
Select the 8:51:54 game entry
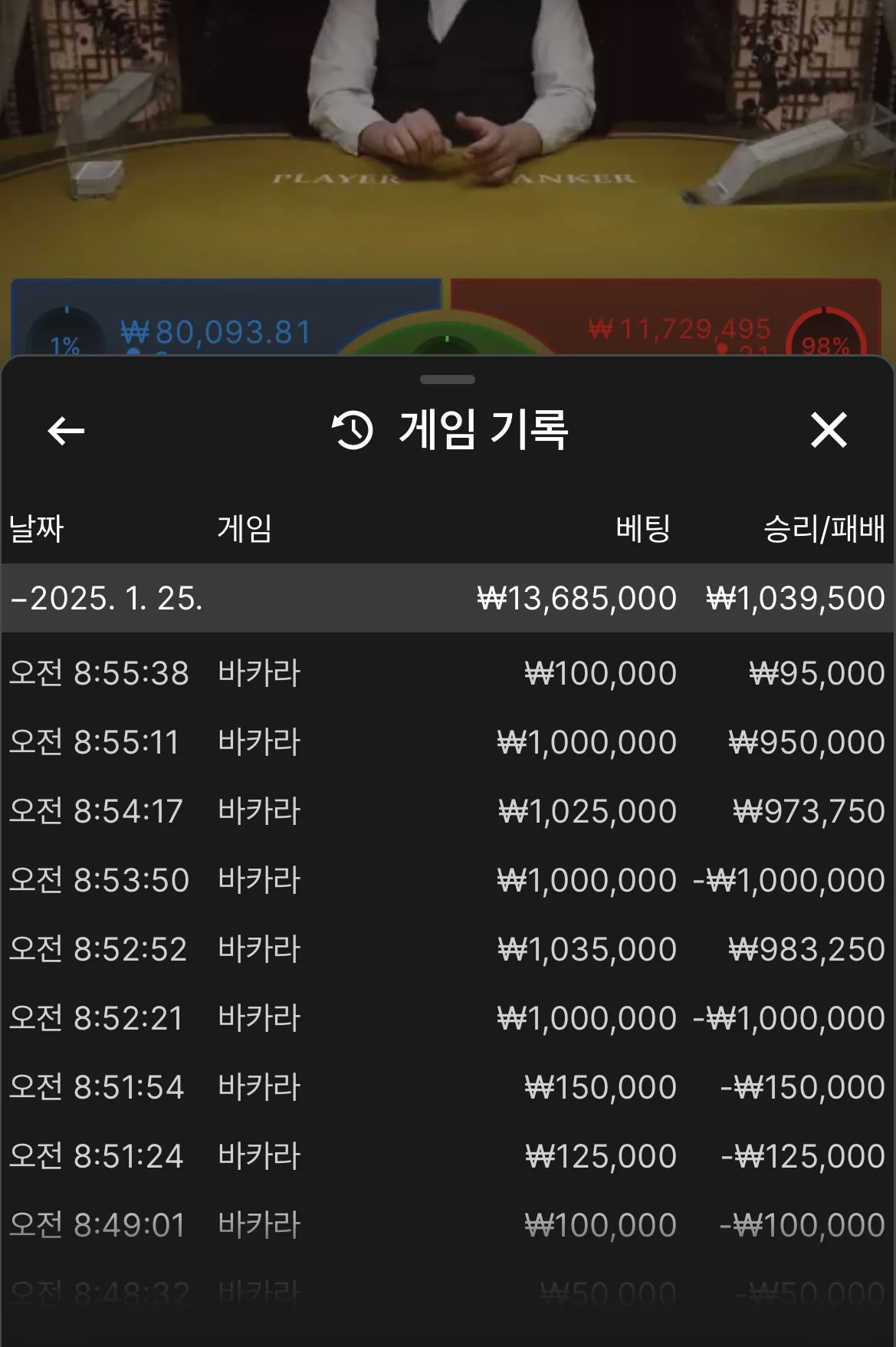point(448,1087)
